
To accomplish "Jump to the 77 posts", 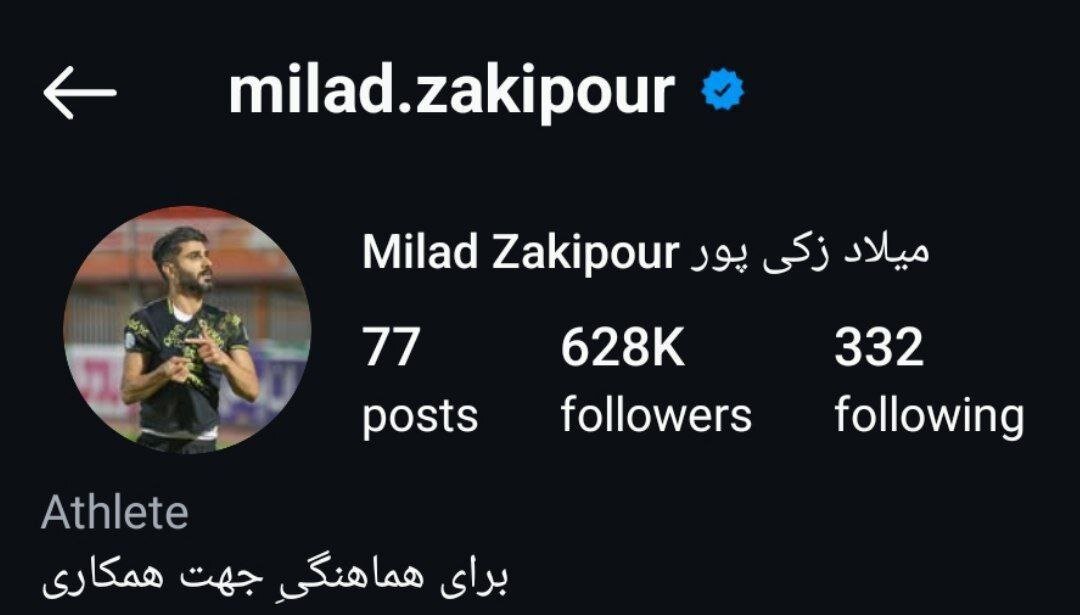I will click(x=419, y=381).
